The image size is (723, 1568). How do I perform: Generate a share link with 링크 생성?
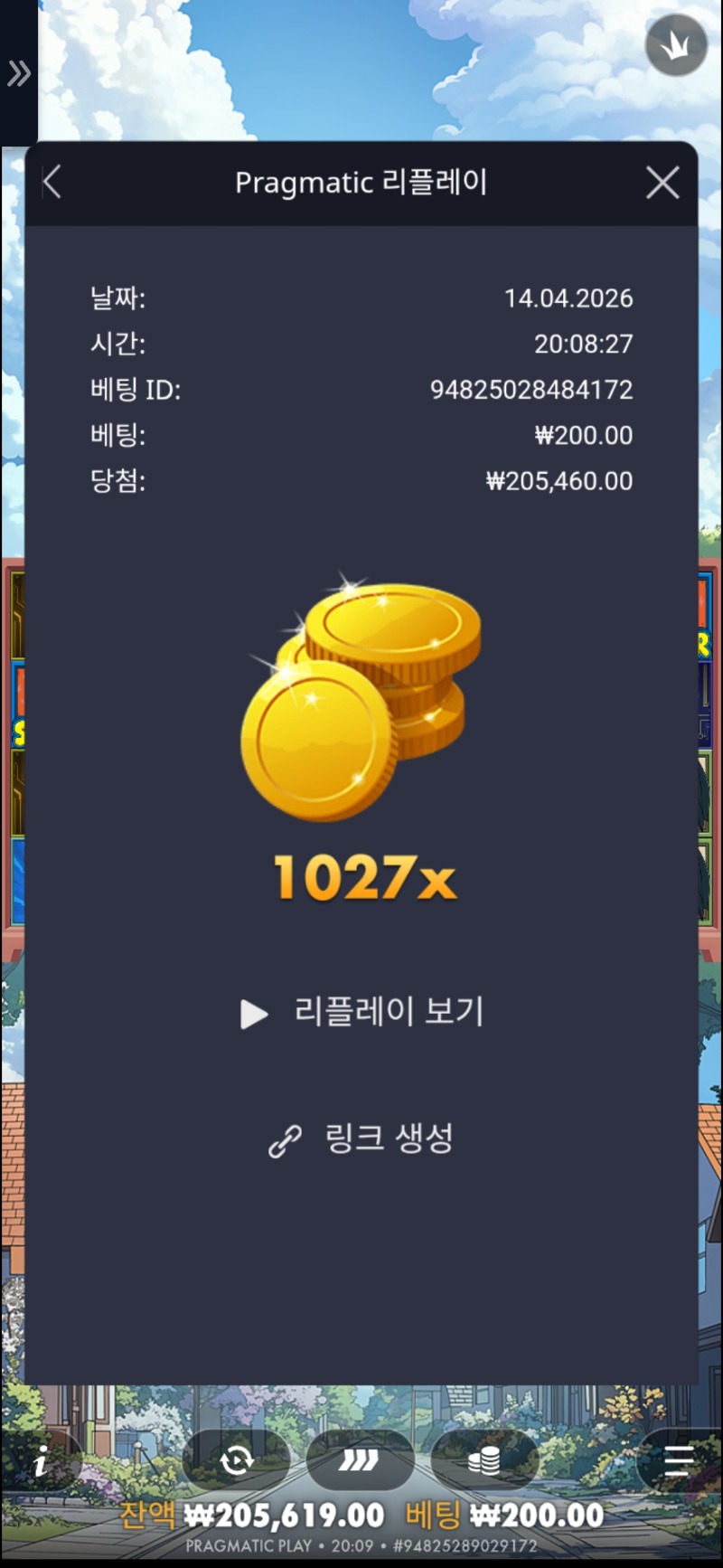tap(362, 1139)
